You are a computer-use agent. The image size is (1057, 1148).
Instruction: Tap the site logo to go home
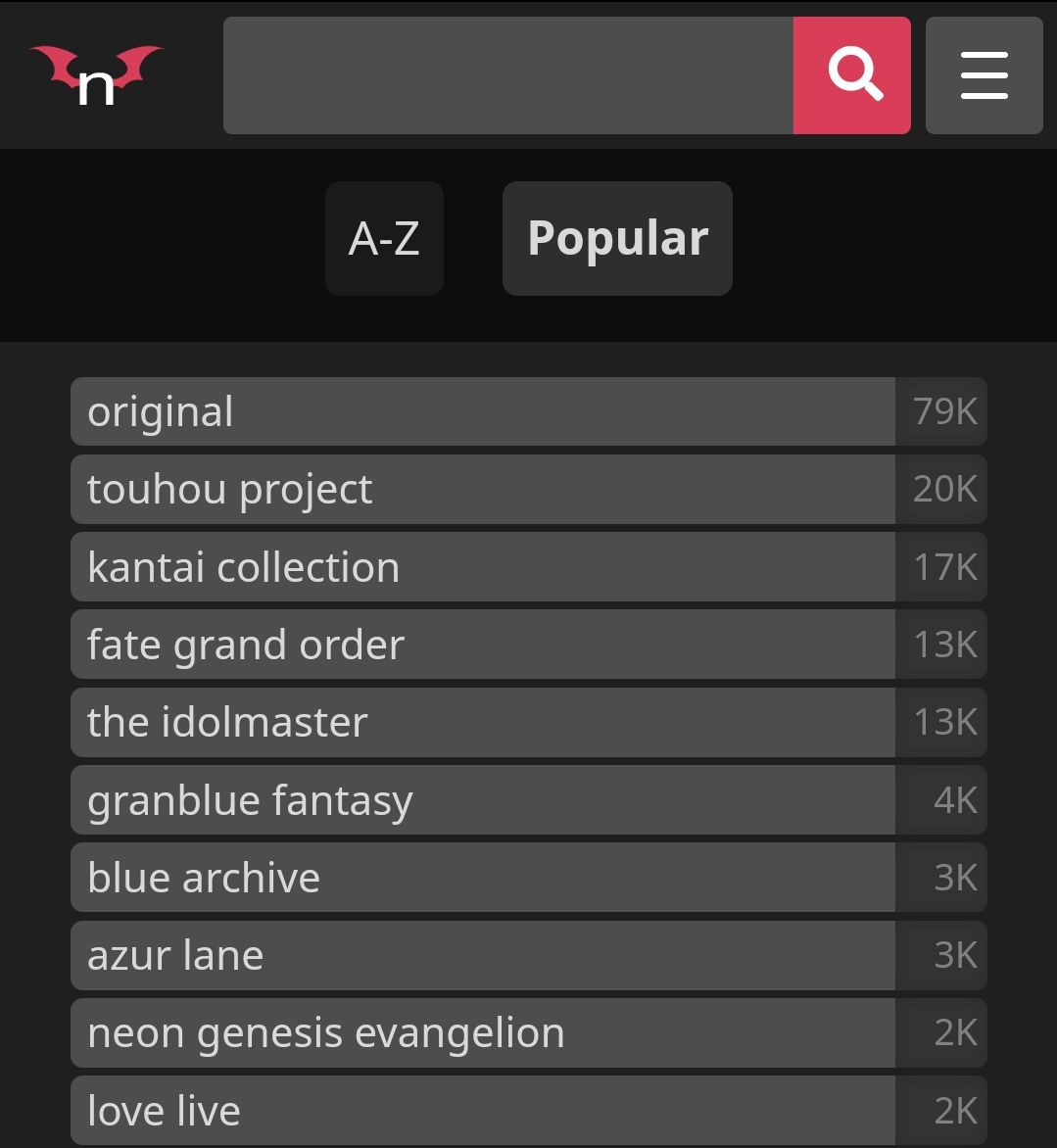(x=96, y=76)
